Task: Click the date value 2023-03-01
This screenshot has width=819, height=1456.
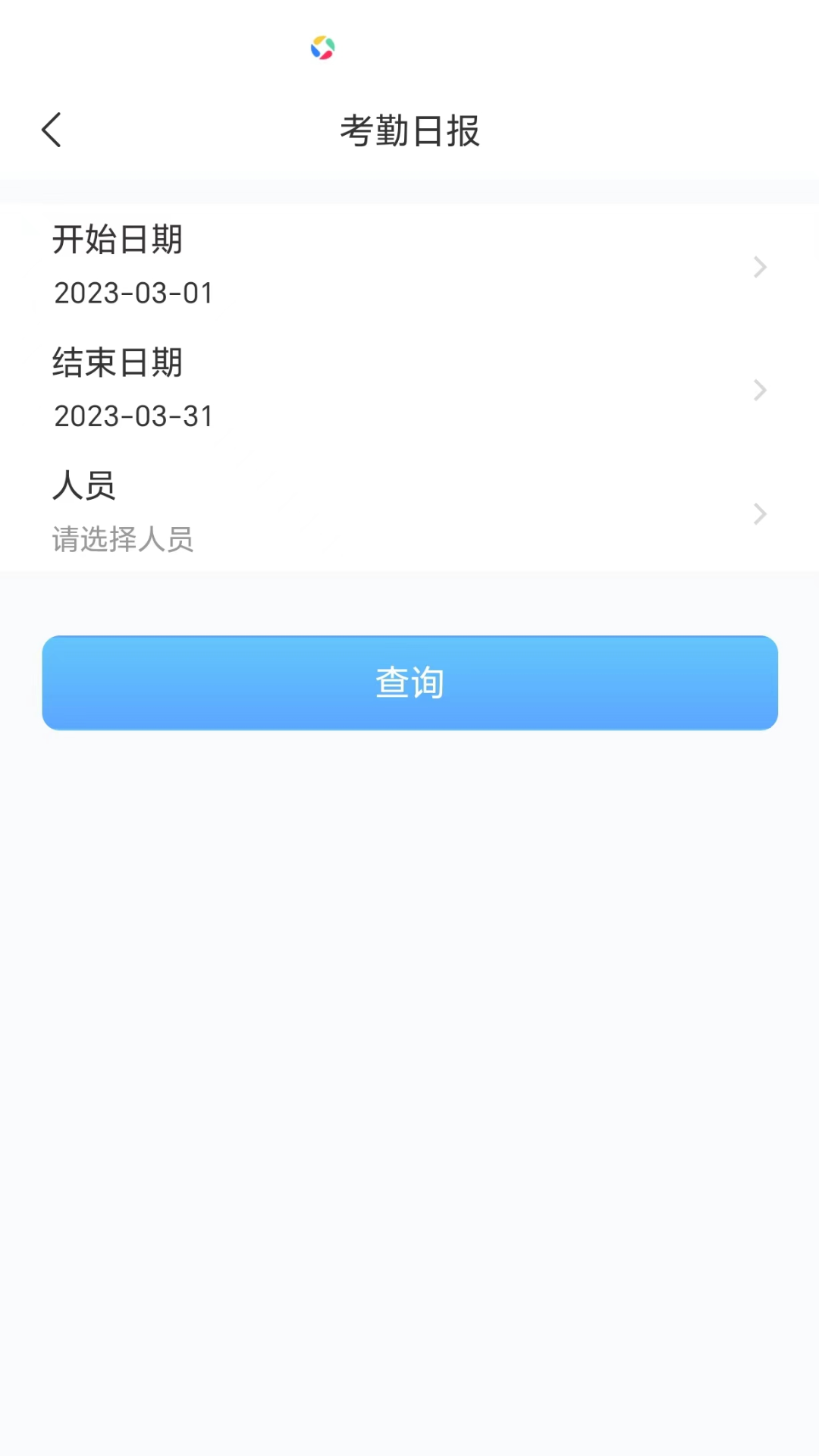Action: tap(132, 293)
